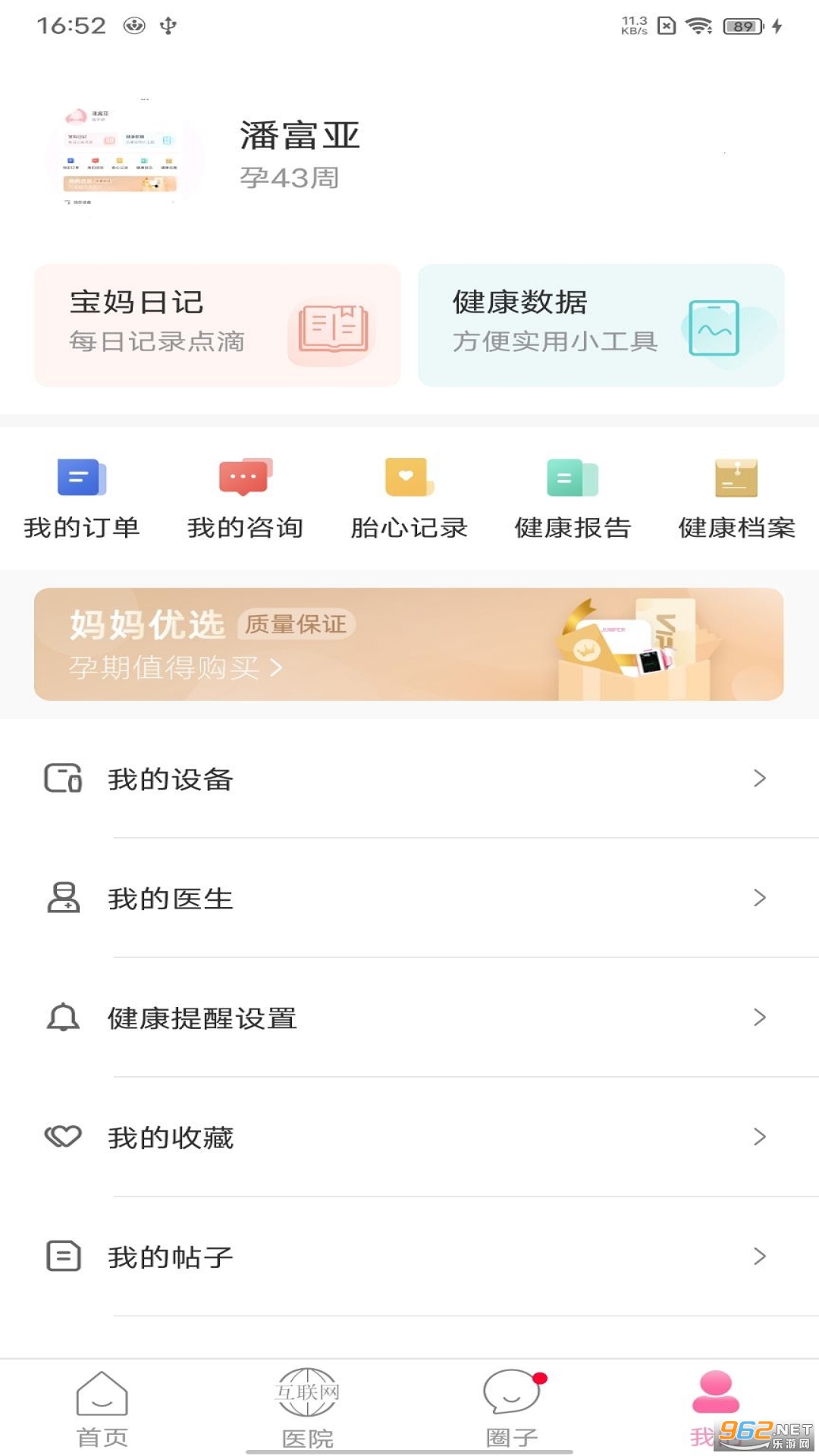Open the 我的帖子 posts row
The width and height of the screenshot is (819, 1456).
point(409,1257)
